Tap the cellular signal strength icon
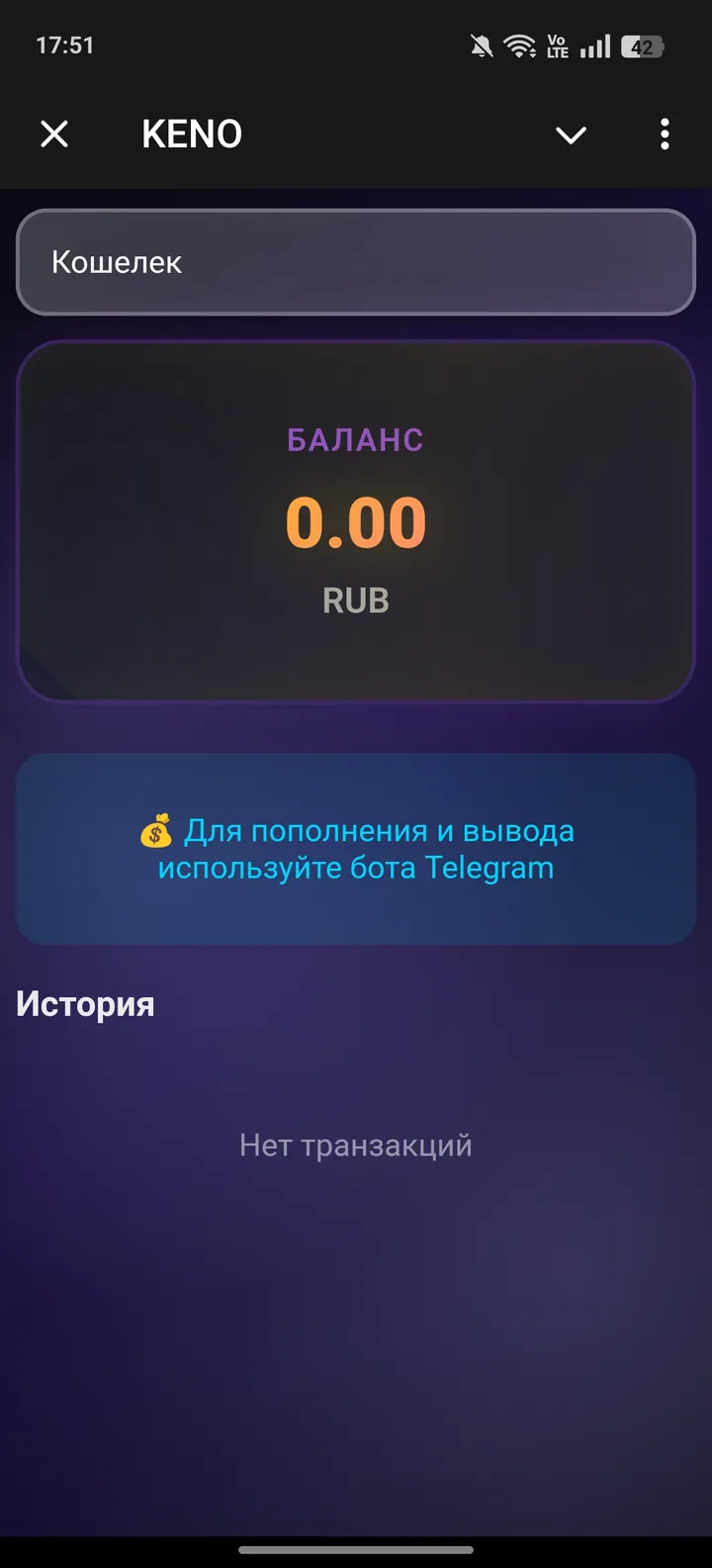Viewport: 712px width, 1568px height. click(595, 45)
